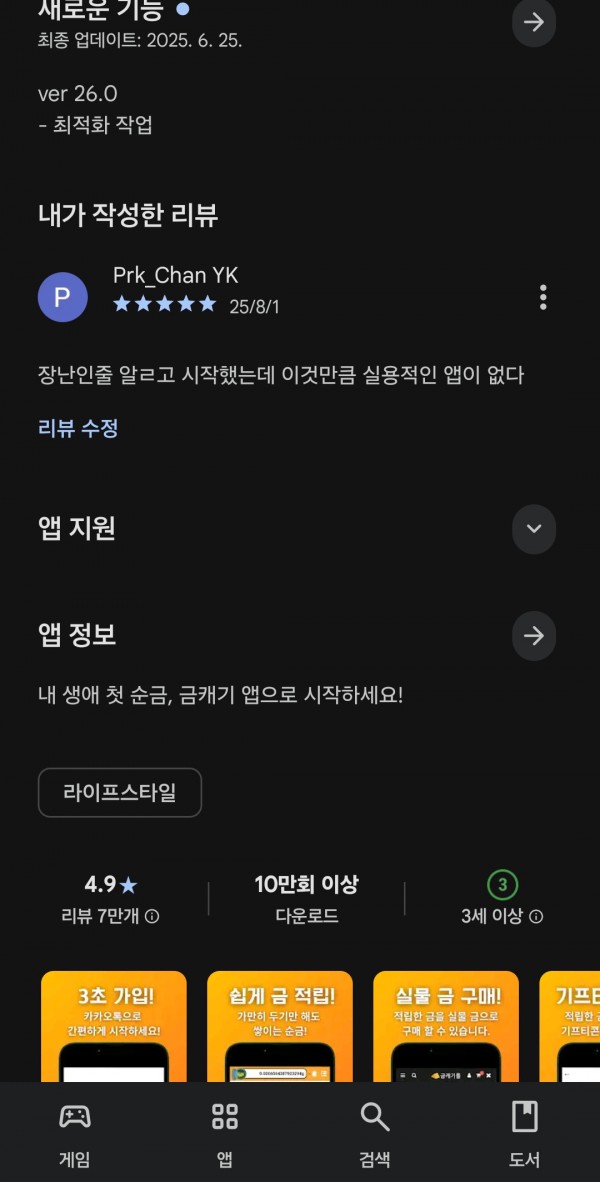Open 앱 정보 details arrow

click(x=534, y=635)
